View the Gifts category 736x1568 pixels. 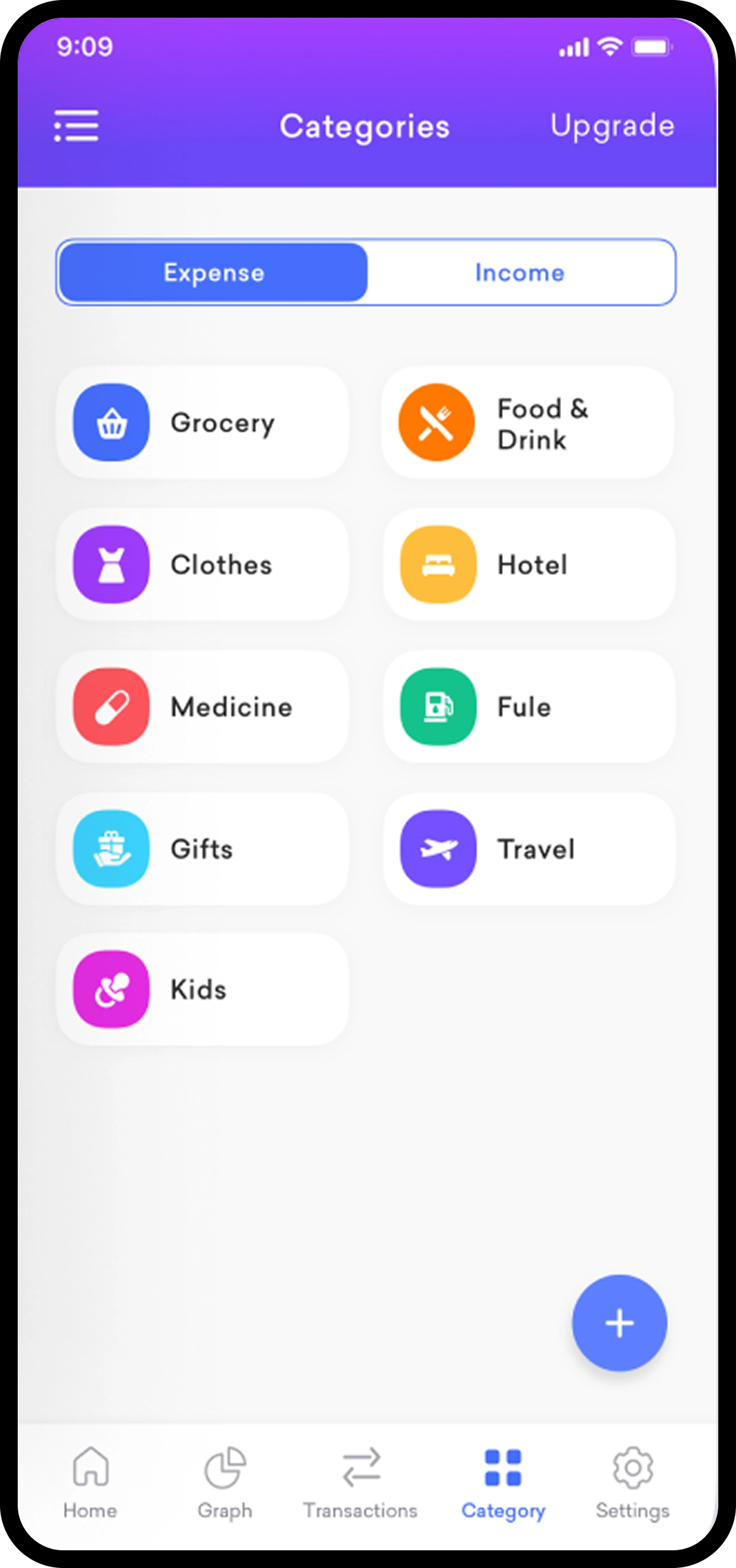202,849
